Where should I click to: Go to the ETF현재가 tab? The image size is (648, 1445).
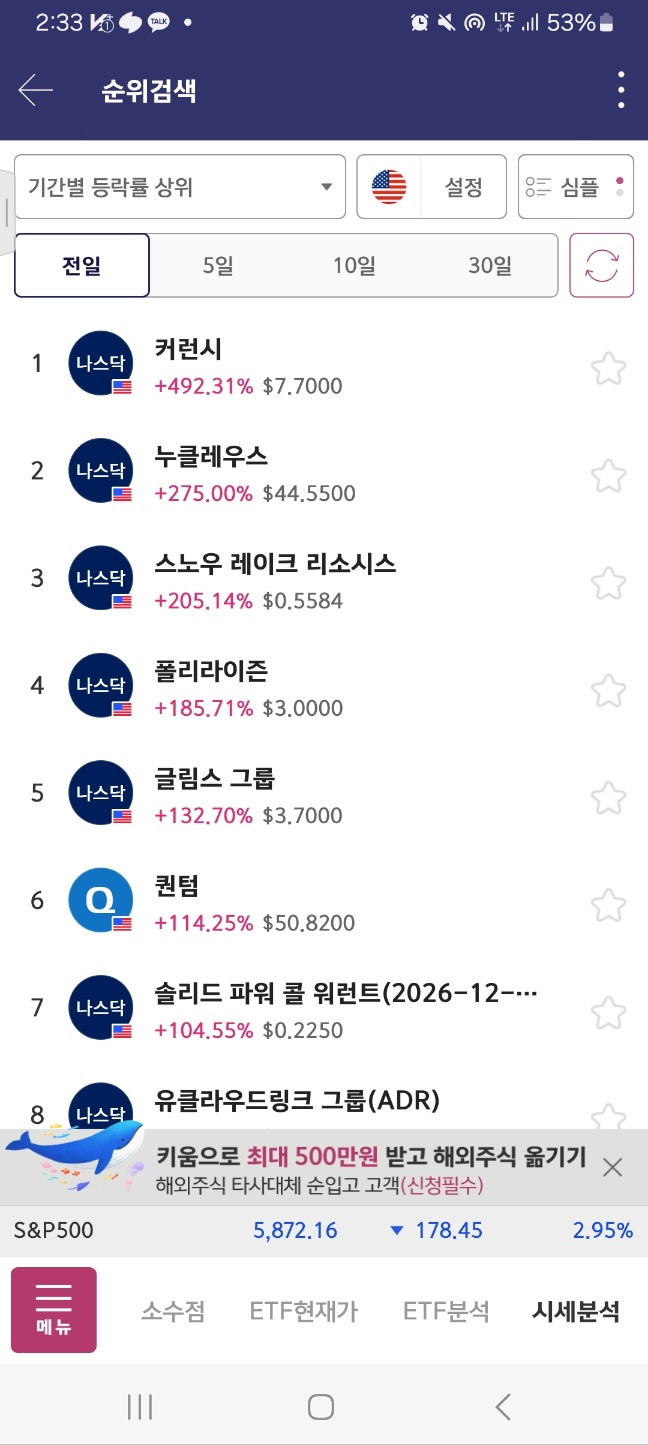point(304,1311)
